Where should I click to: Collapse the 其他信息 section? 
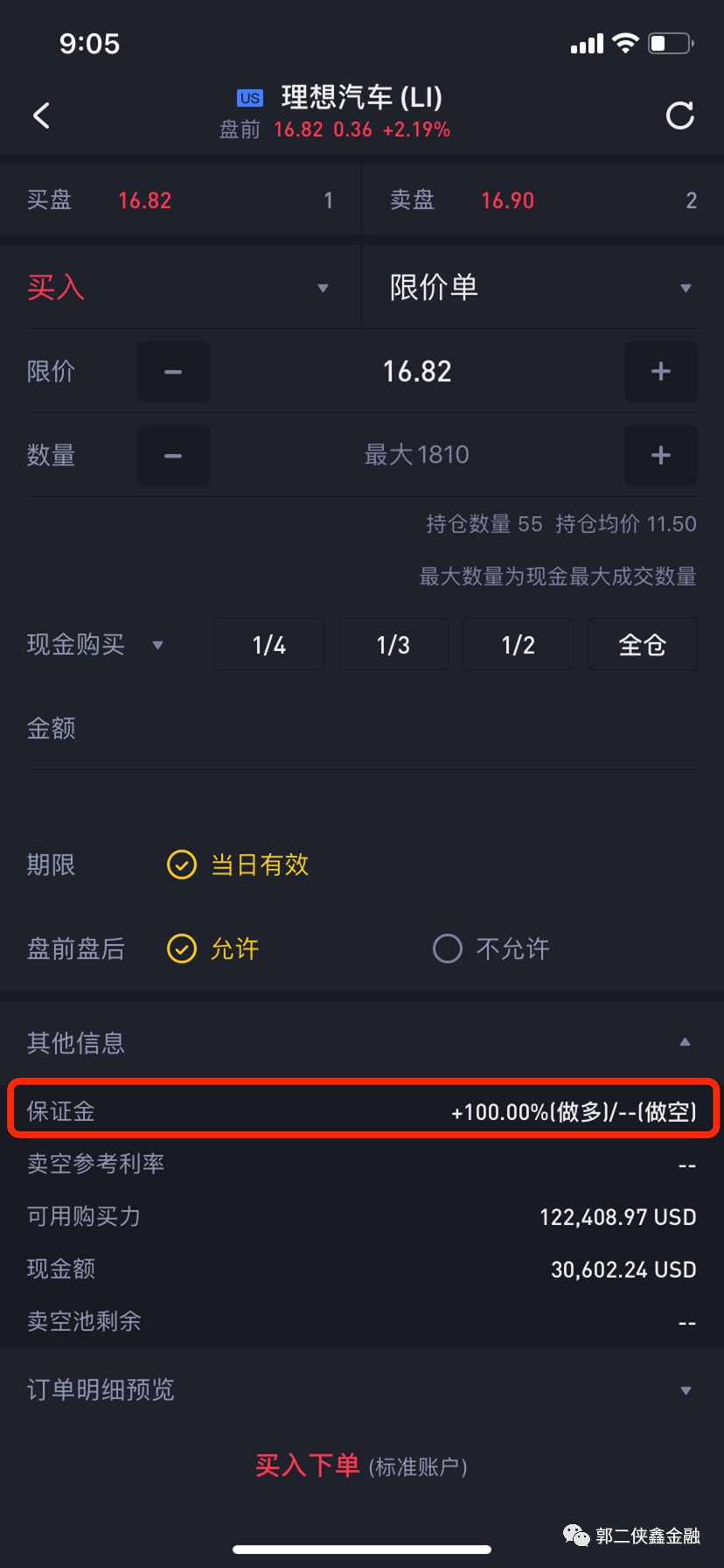362,1042
